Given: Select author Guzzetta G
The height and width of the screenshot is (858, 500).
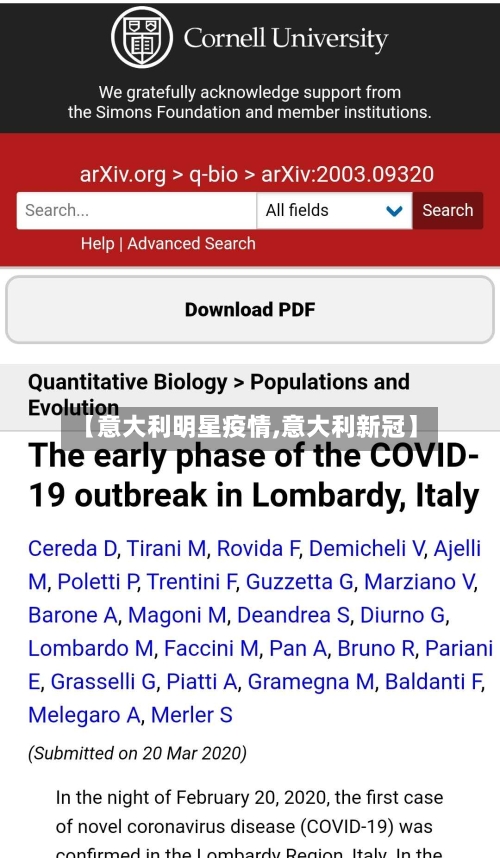Looking at the screenshot, I should coord(299,582).
